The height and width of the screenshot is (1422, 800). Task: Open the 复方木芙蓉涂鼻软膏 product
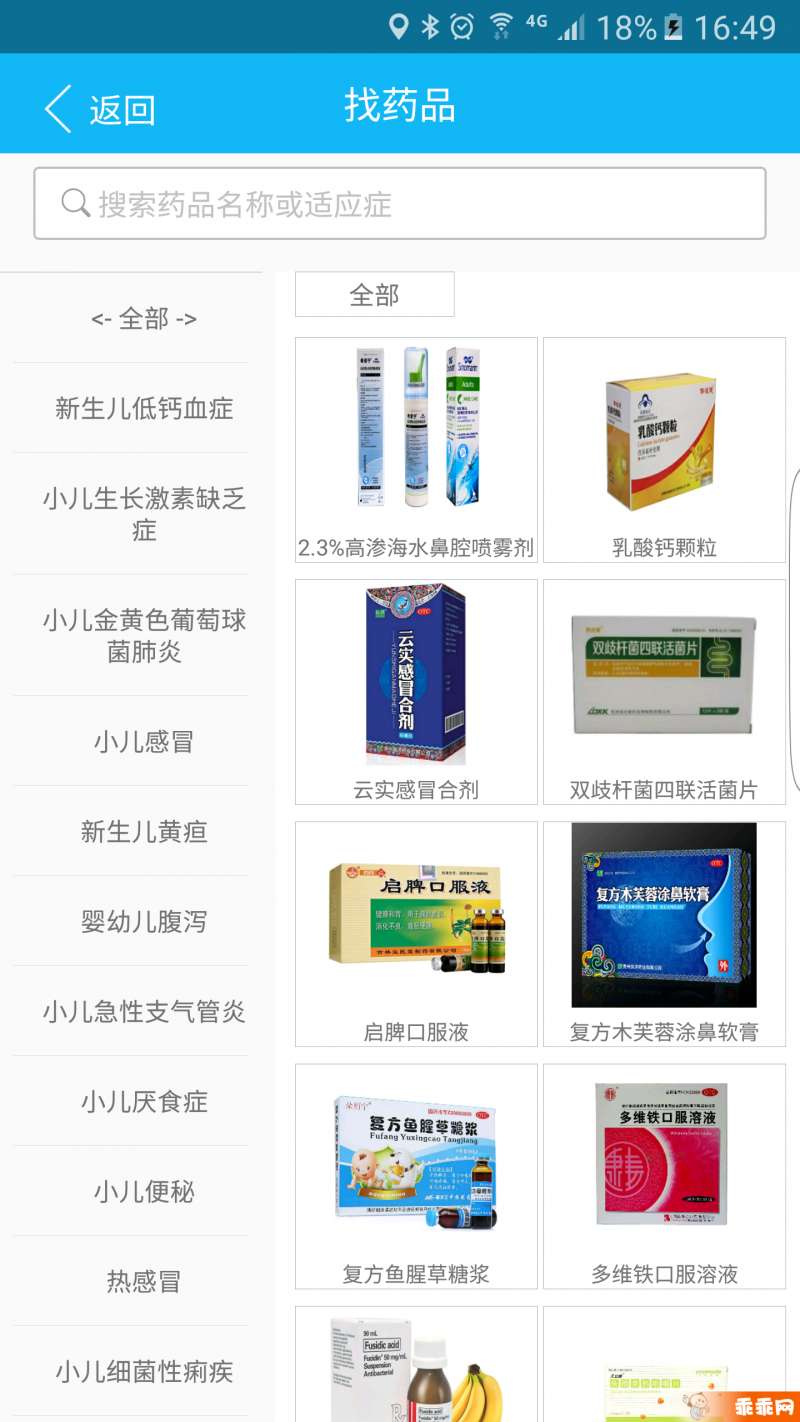pyautogui.click(x=664, y=934)
